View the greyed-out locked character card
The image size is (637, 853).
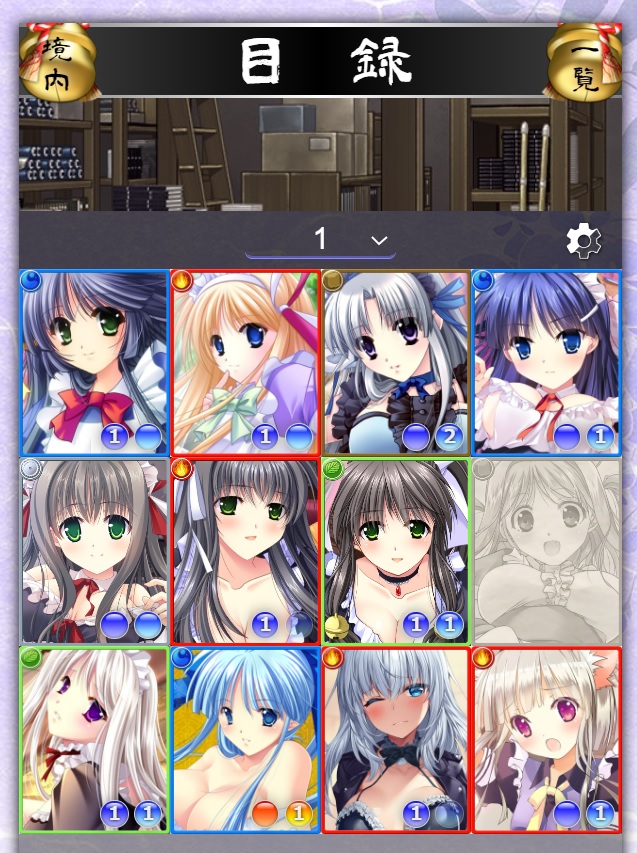[547, 551]
